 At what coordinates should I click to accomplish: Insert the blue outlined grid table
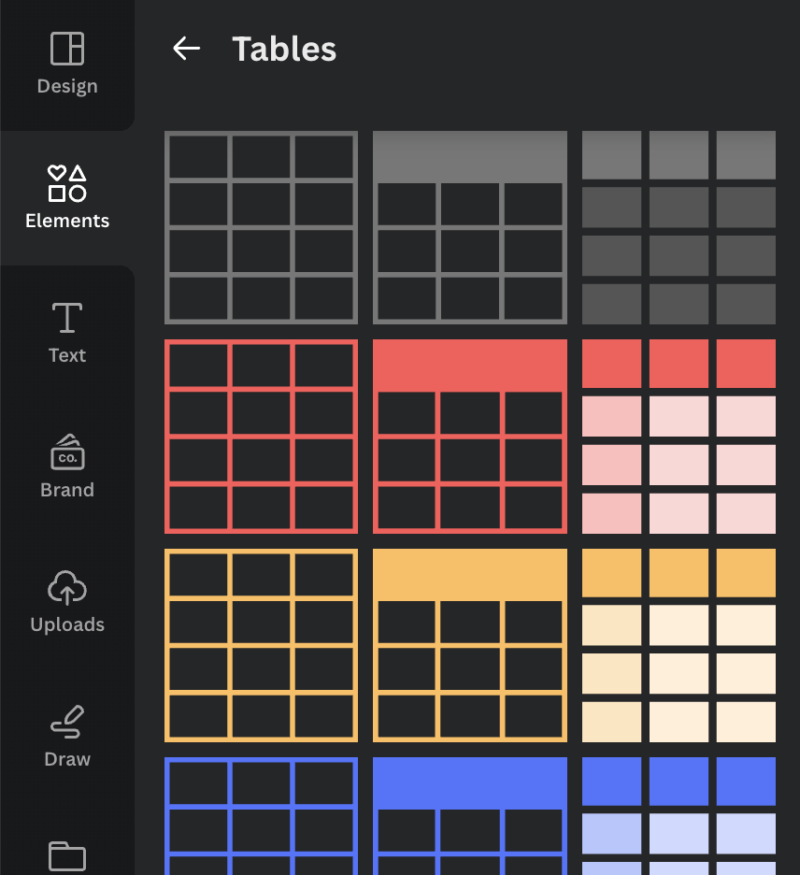click(x=261, y=815)
